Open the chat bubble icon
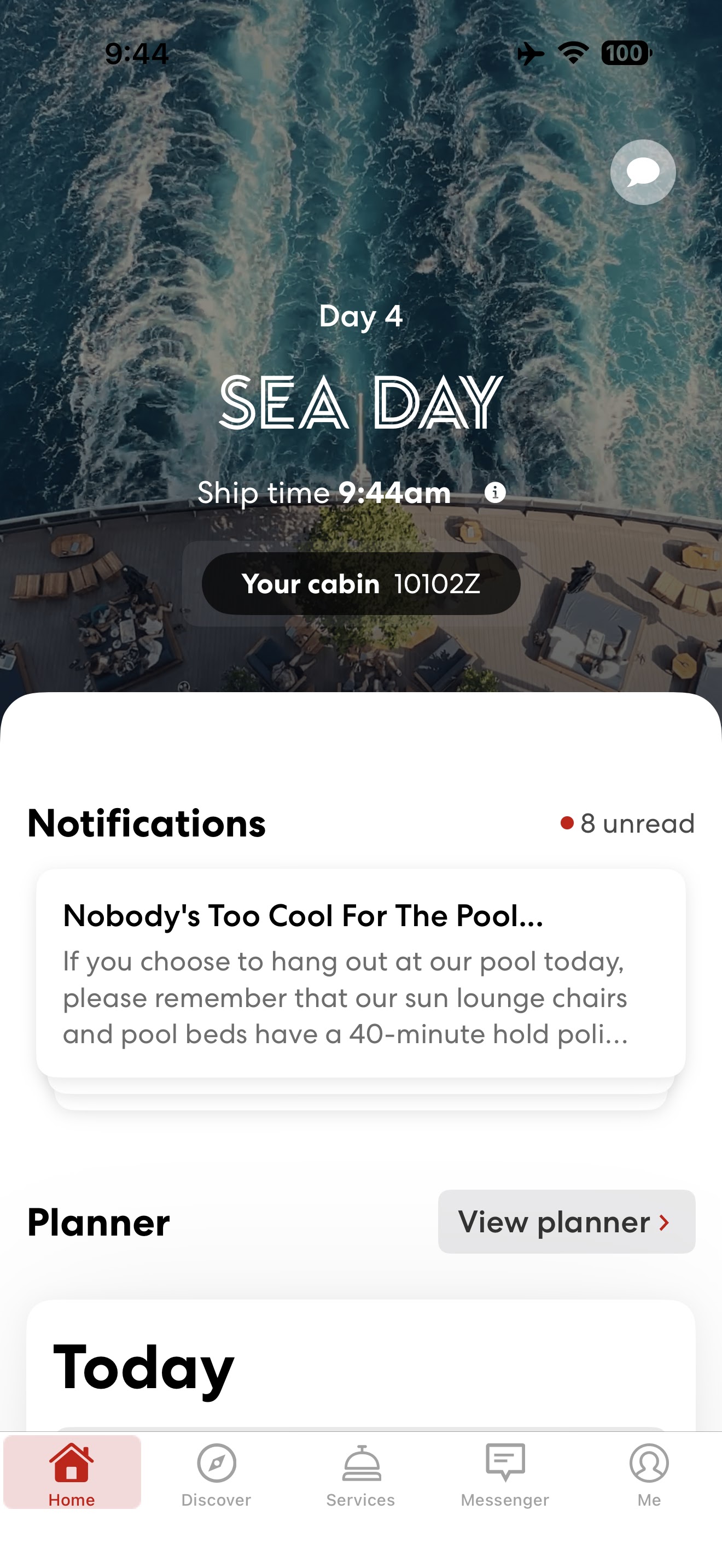 point(643,172)
